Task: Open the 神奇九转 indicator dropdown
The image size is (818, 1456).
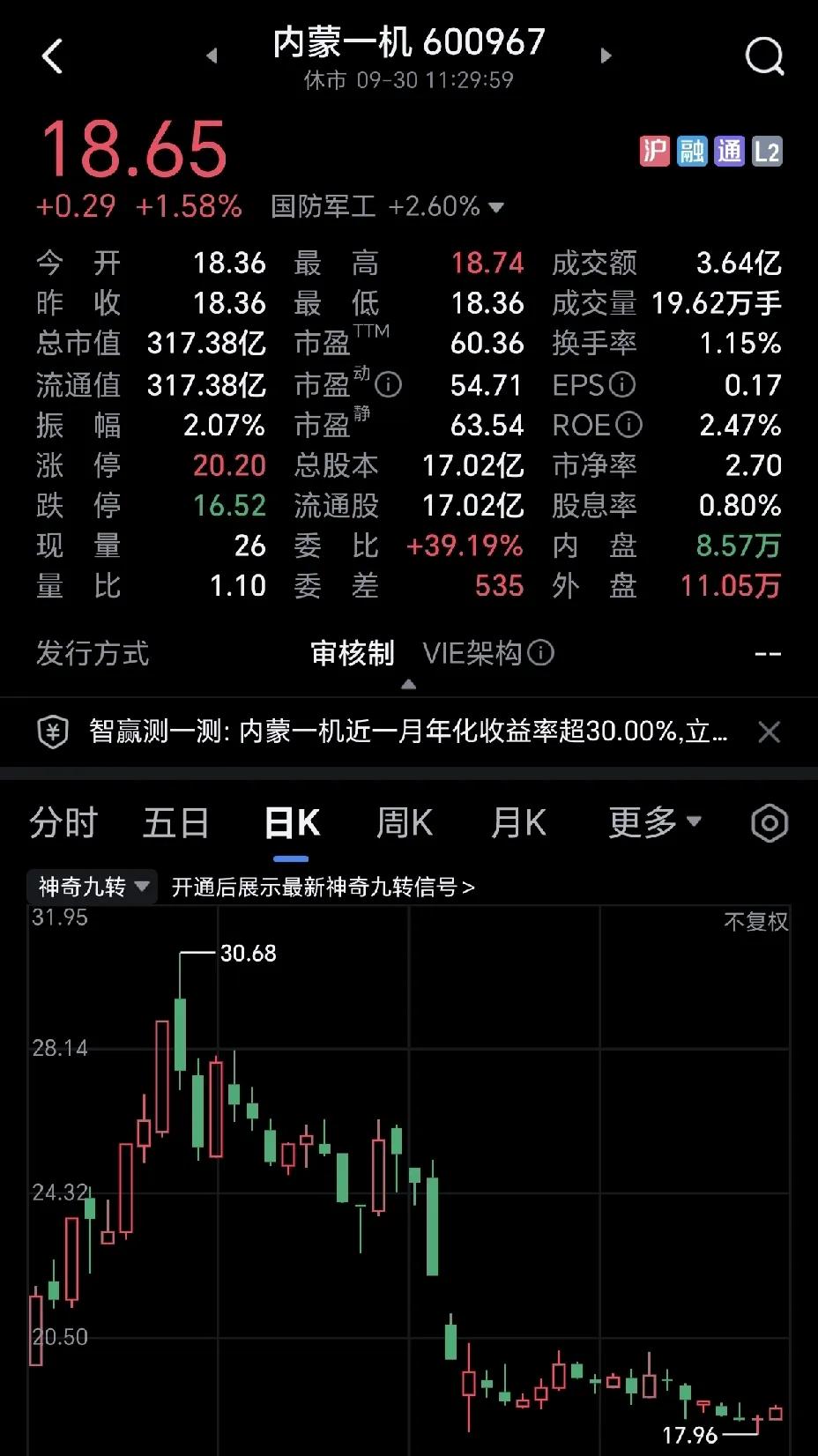Action: (x=93, y=887)
